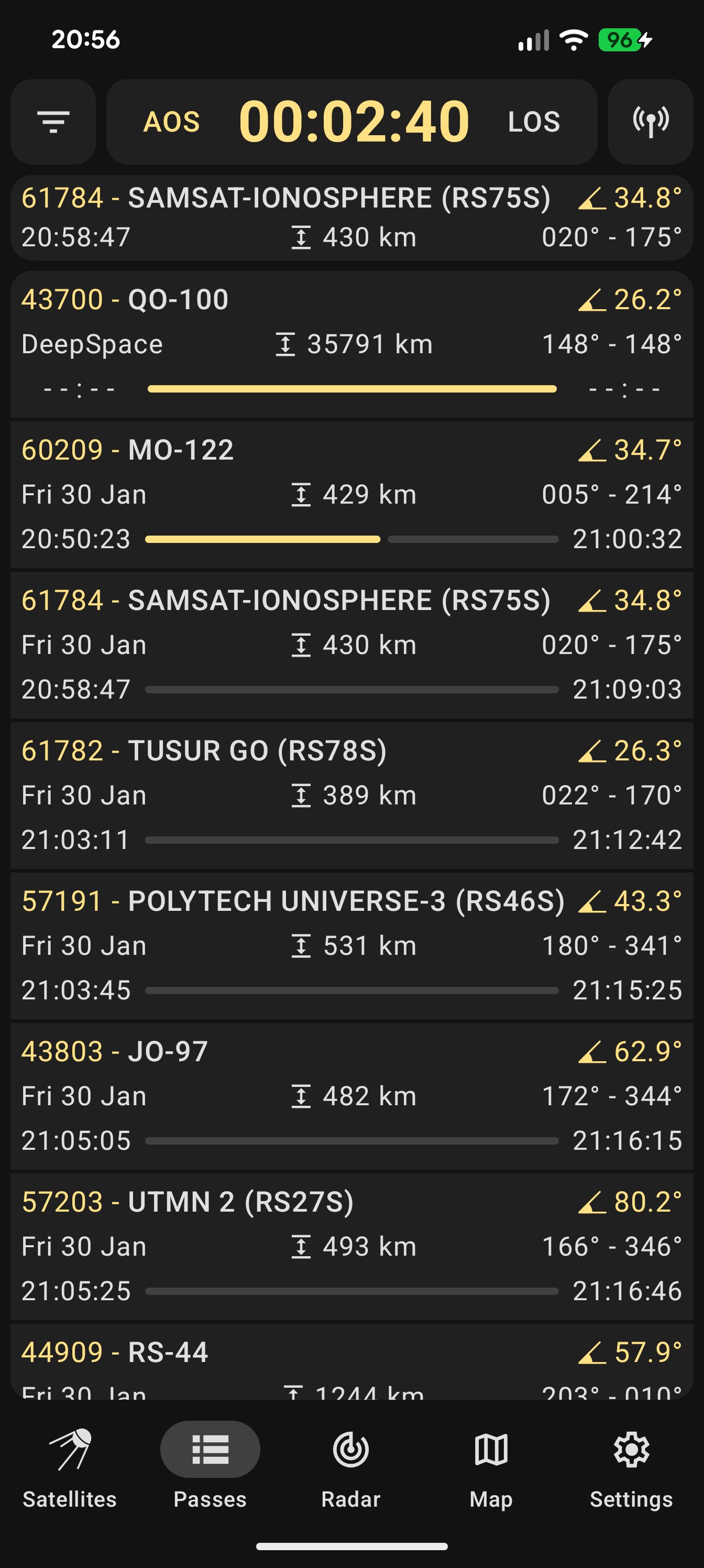Screen dimensions: 704x1568
Task: Open the RS-44 pass row
Action: [351, 1364]
